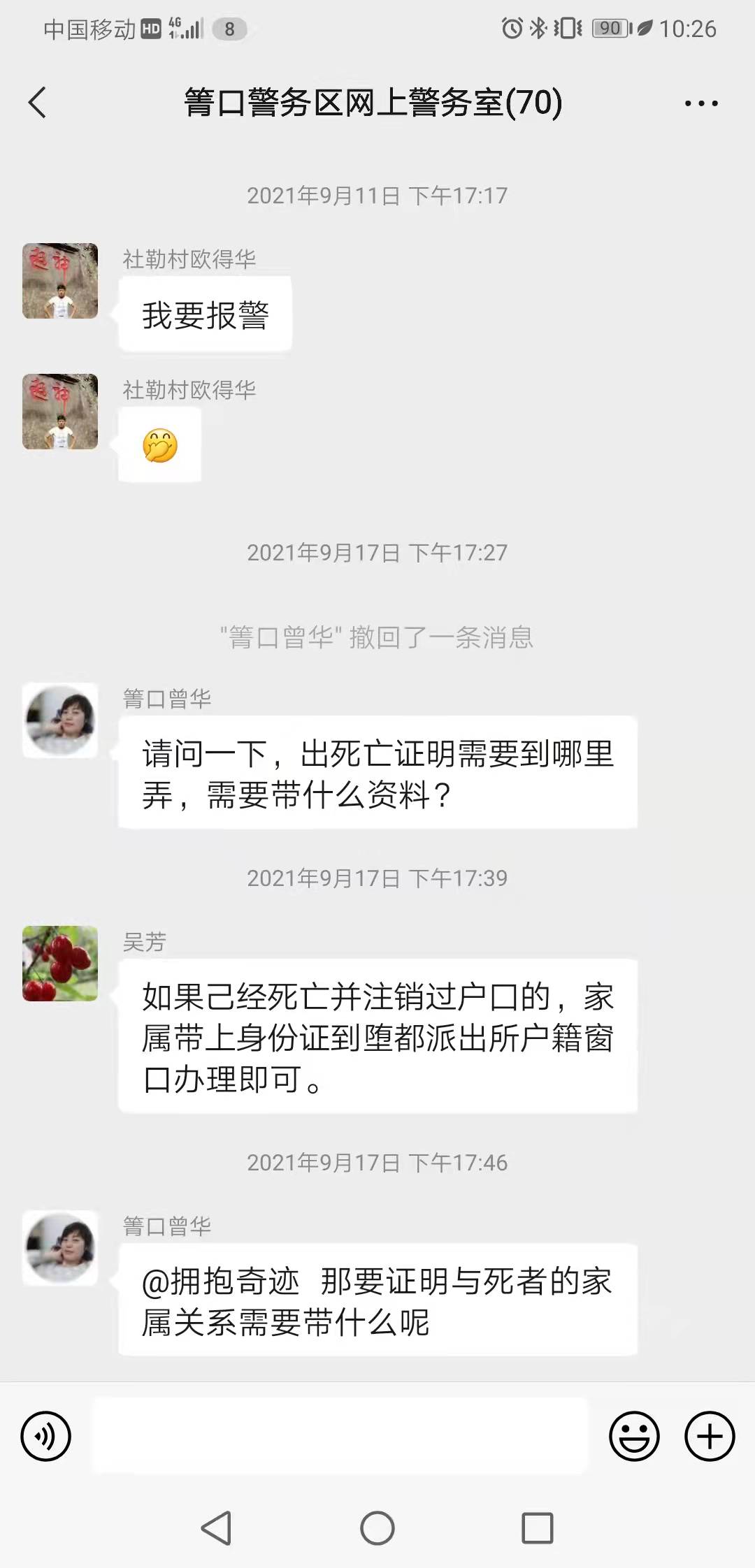Screen dimensions: 755x1568
Task: Tap the message text field
Action: (x=340, y=1437)
